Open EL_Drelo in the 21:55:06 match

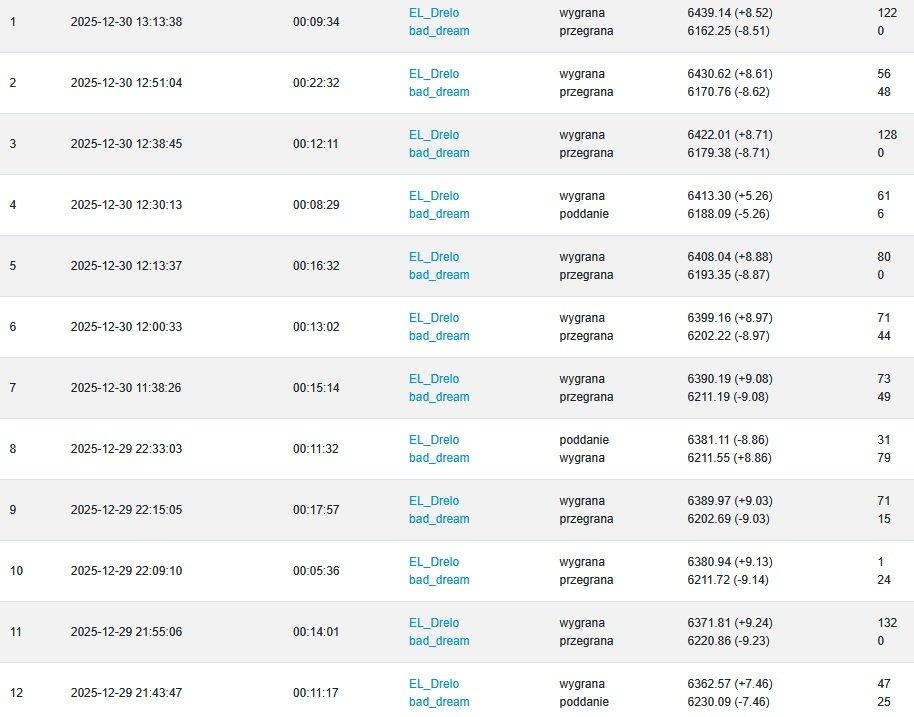(434, 623)
